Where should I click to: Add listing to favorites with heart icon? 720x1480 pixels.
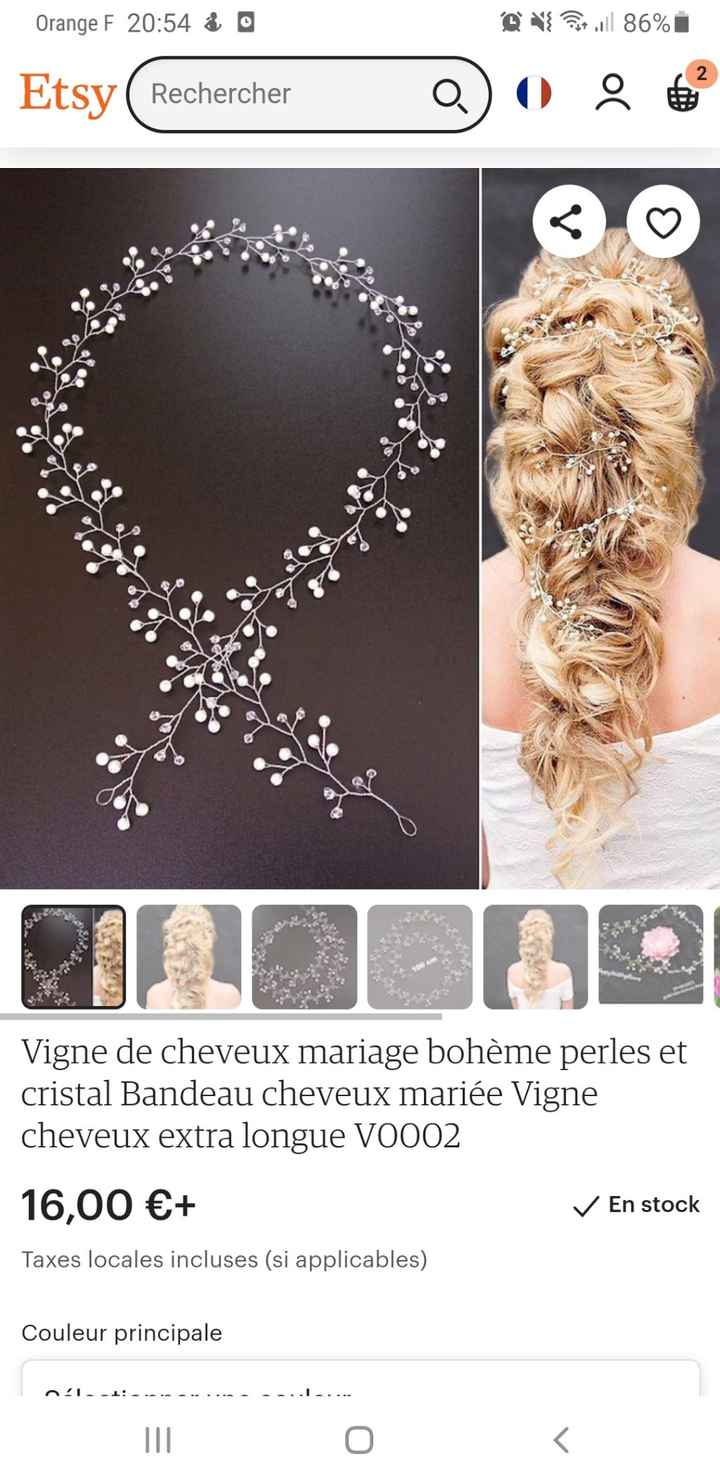coord(661,222)
